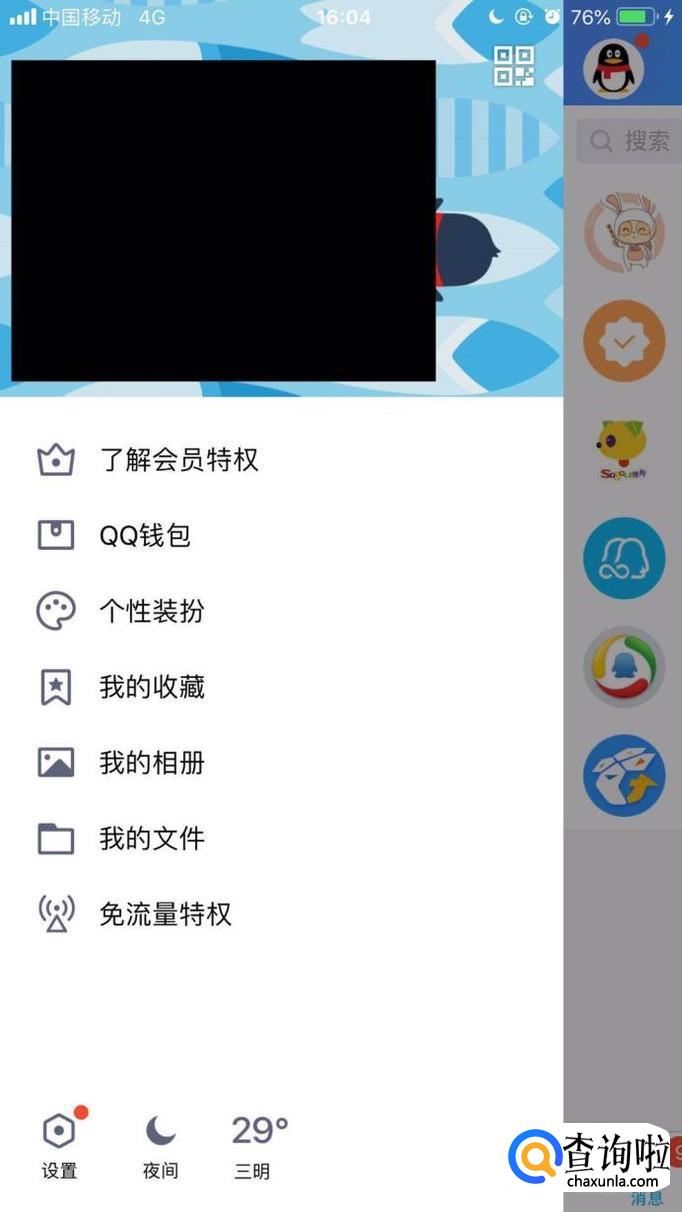The height and width of the screenshot is (1212, 682).
Task: Open 设置 settings
Action: 61,1144
